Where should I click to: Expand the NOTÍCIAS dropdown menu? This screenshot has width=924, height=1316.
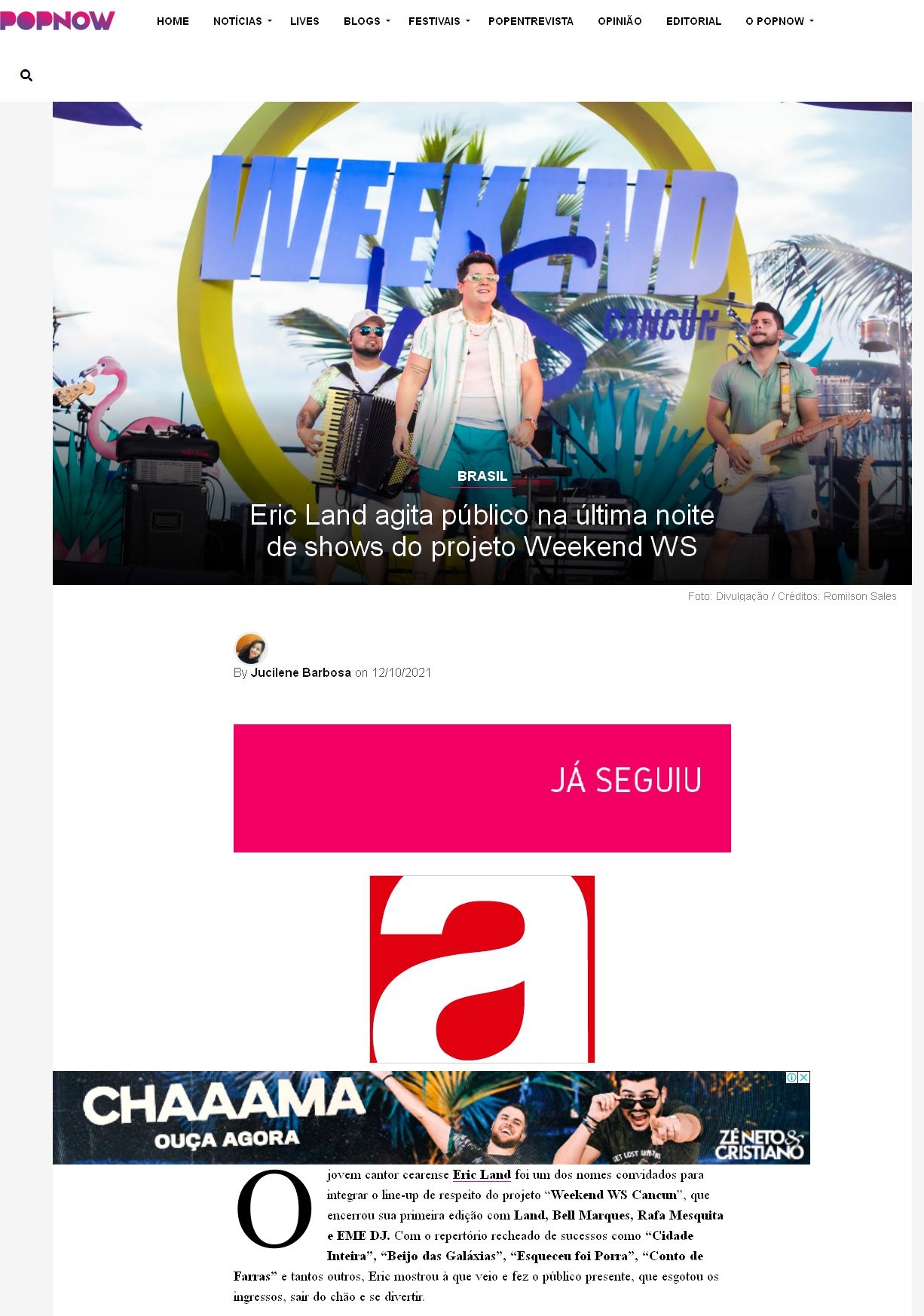242,21
